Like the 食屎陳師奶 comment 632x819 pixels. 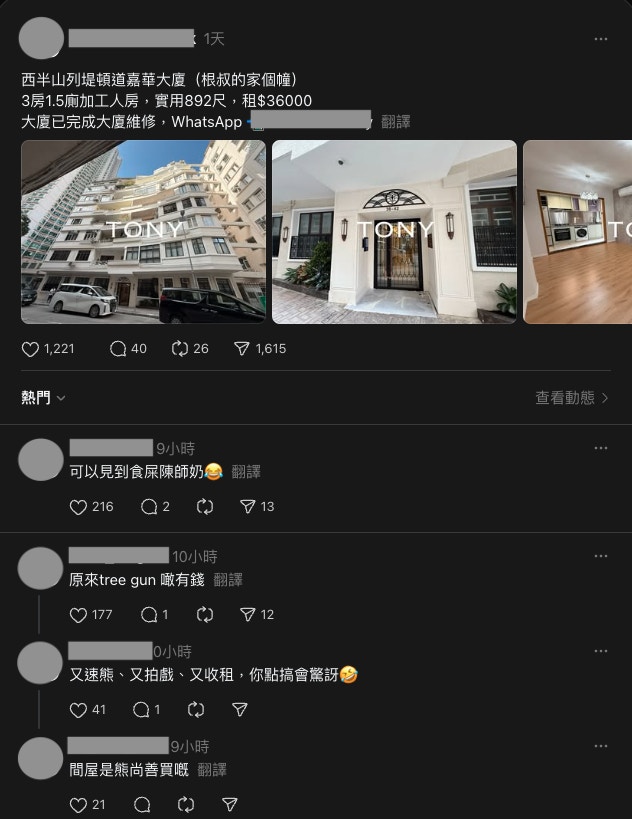[x=79, y=507]
